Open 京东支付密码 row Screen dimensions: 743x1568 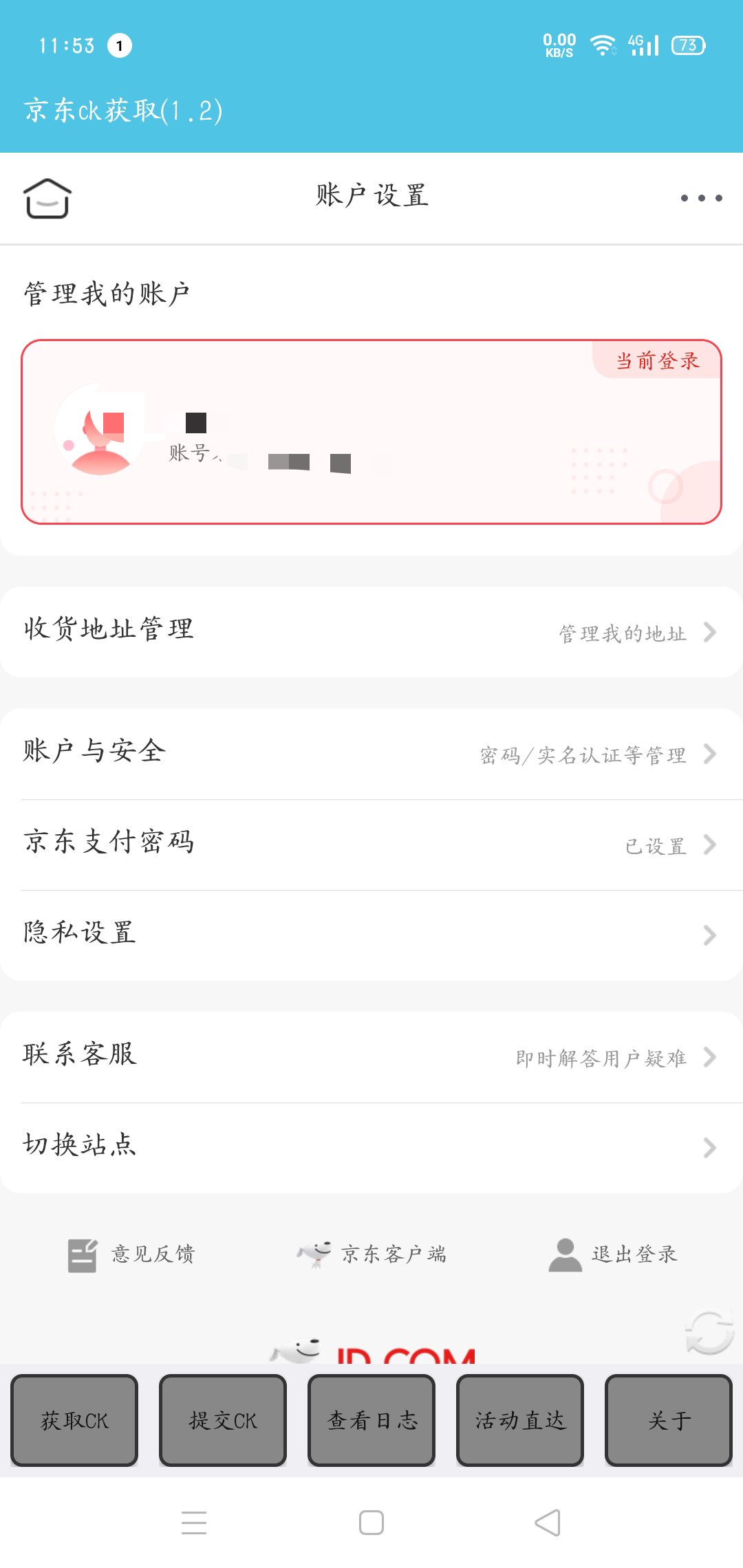coord(371,844)
